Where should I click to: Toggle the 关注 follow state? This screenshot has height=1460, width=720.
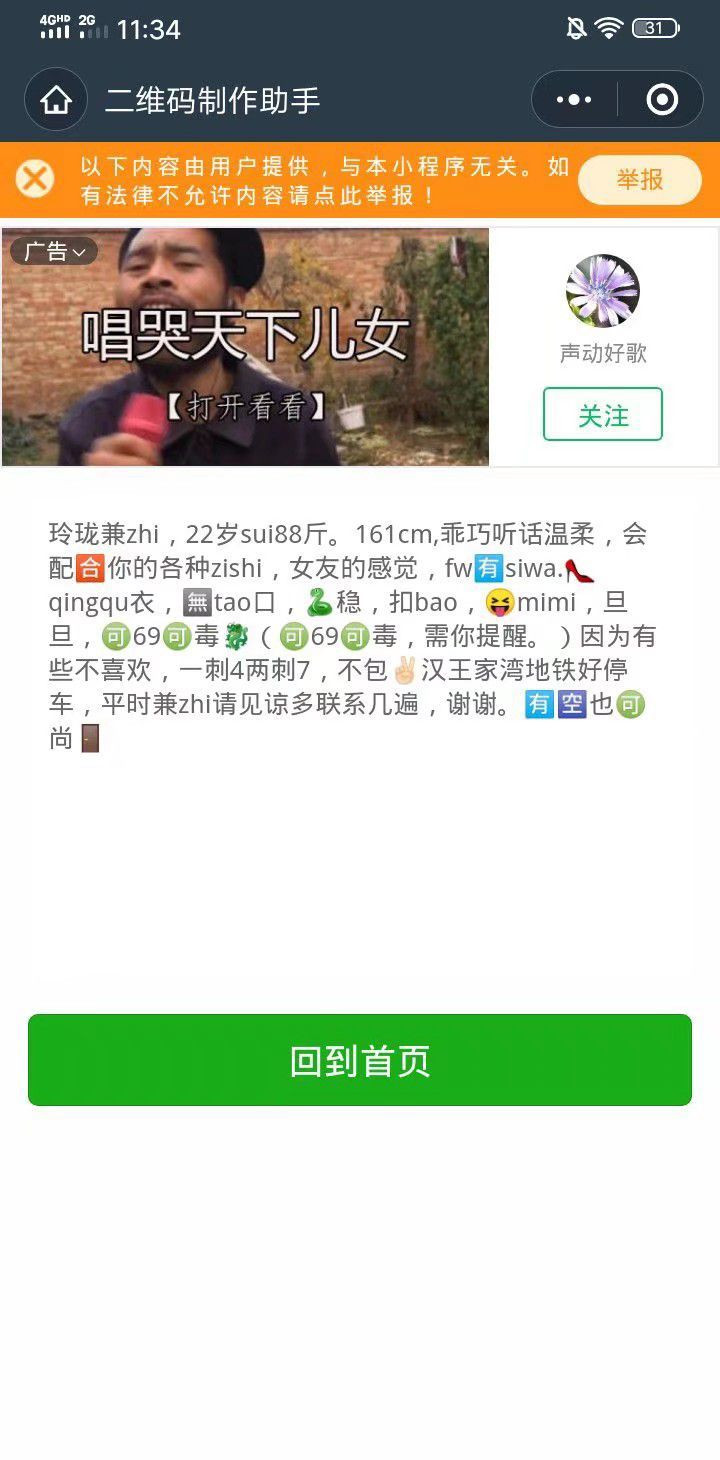coord(602,414)
